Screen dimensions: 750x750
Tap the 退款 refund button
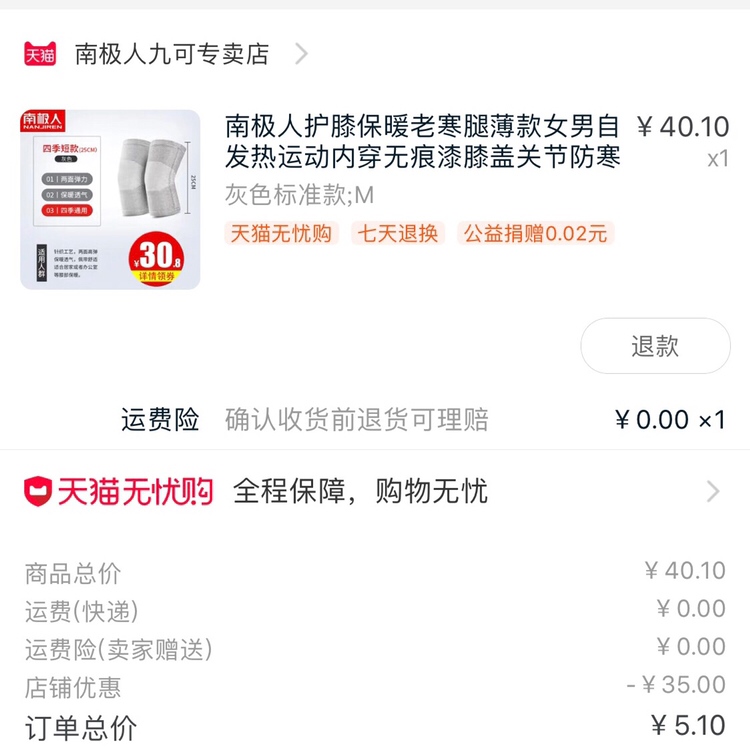coord(655,346)
